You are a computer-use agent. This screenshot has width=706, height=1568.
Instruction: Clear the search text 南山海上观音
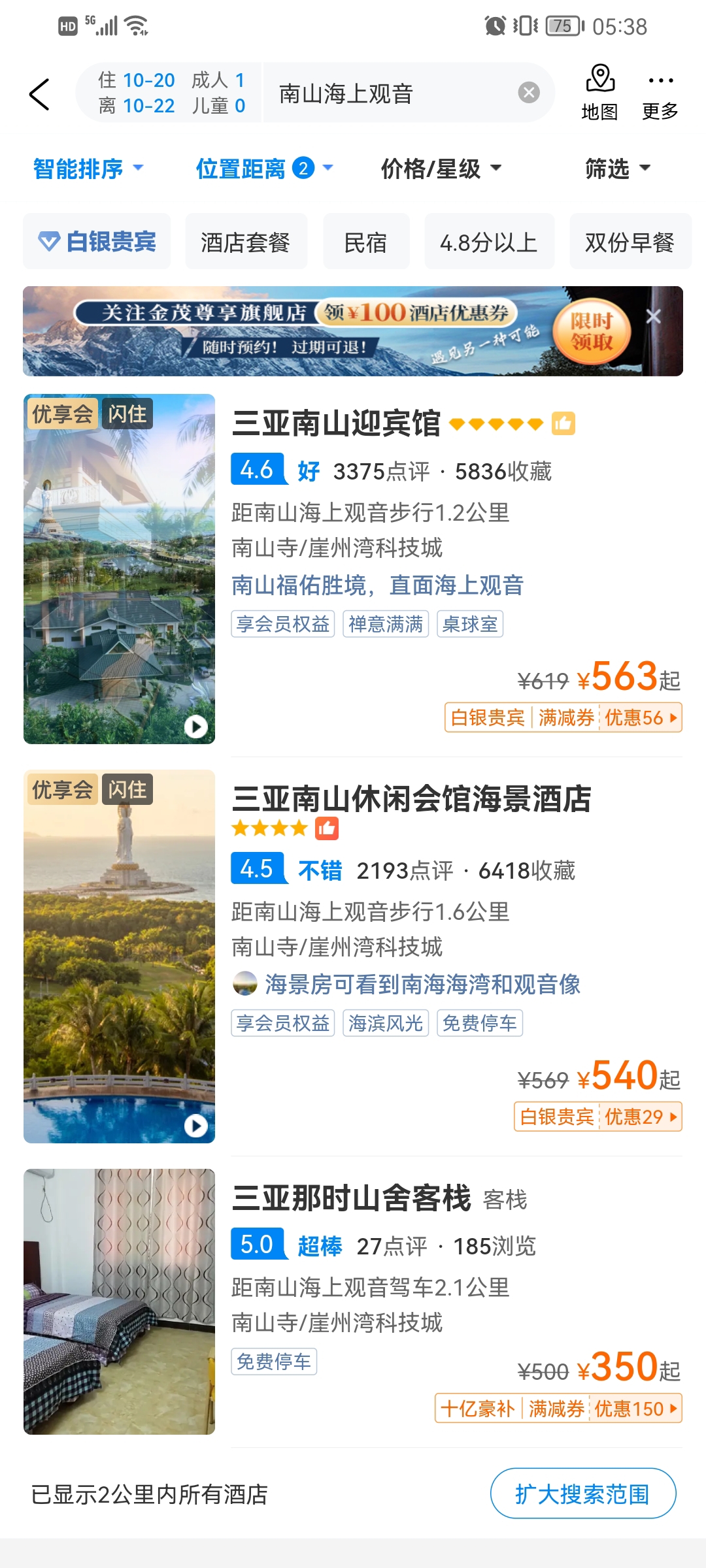tap(528, 93)
